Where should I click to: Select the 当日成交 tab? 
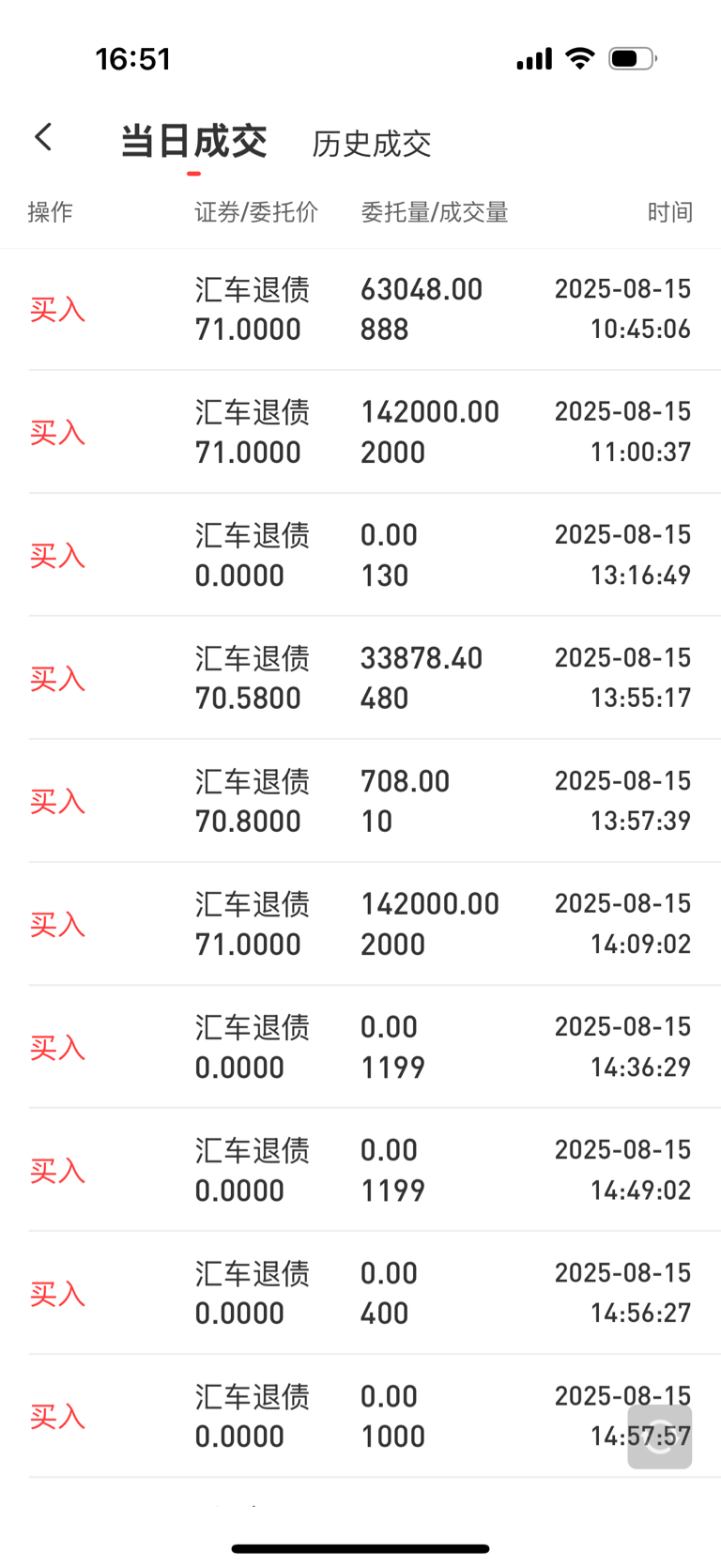(193, 141)
